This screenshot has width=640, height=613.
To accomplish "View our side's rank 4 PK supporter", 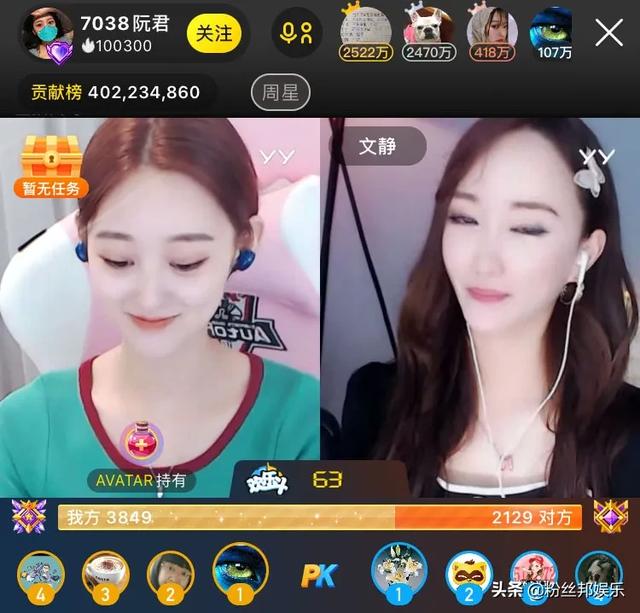I will click(x=42, y=573).
